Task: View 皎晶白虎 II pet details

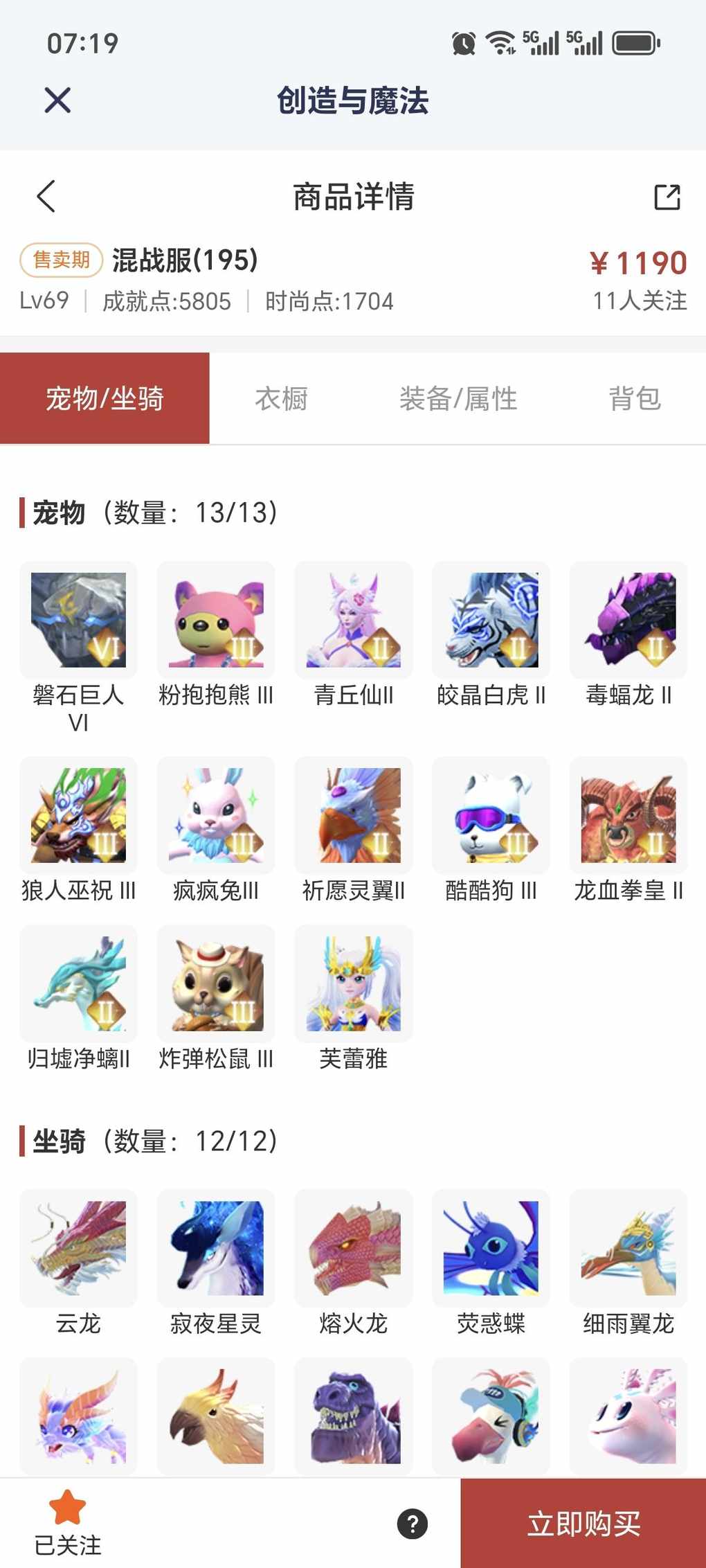Action: pos(491,621)
